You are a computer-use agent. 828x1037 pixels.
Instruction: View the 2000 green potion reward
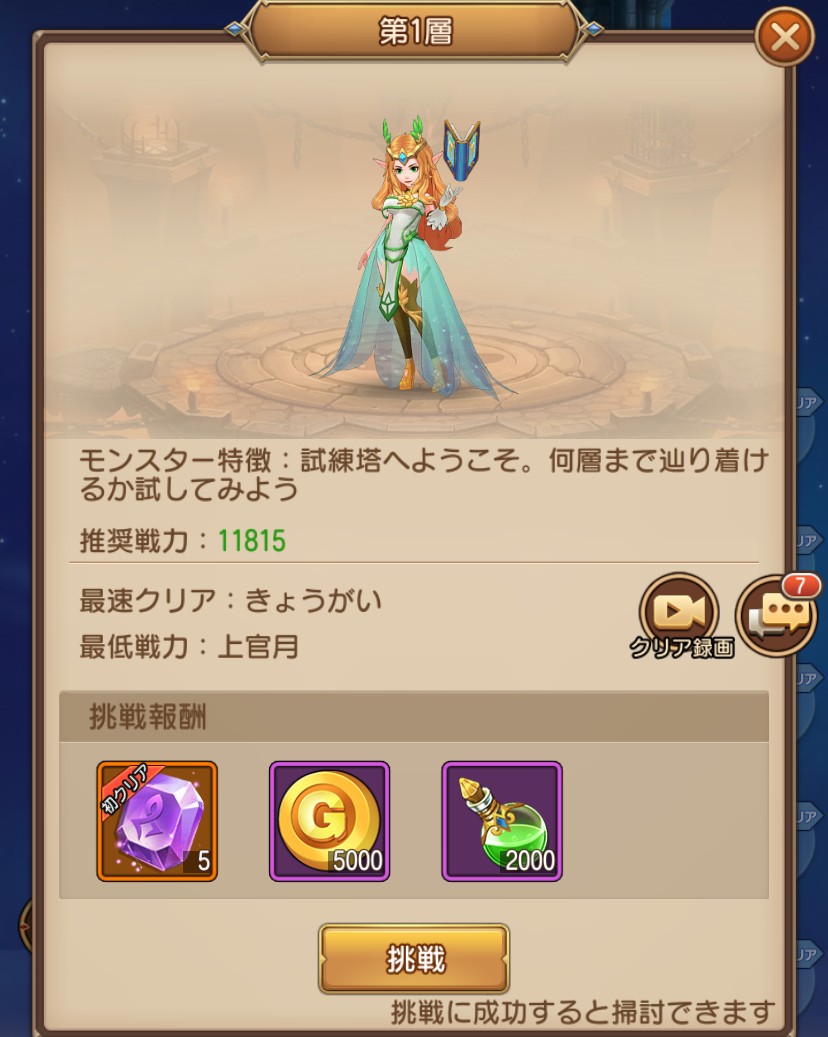point(502,821)
